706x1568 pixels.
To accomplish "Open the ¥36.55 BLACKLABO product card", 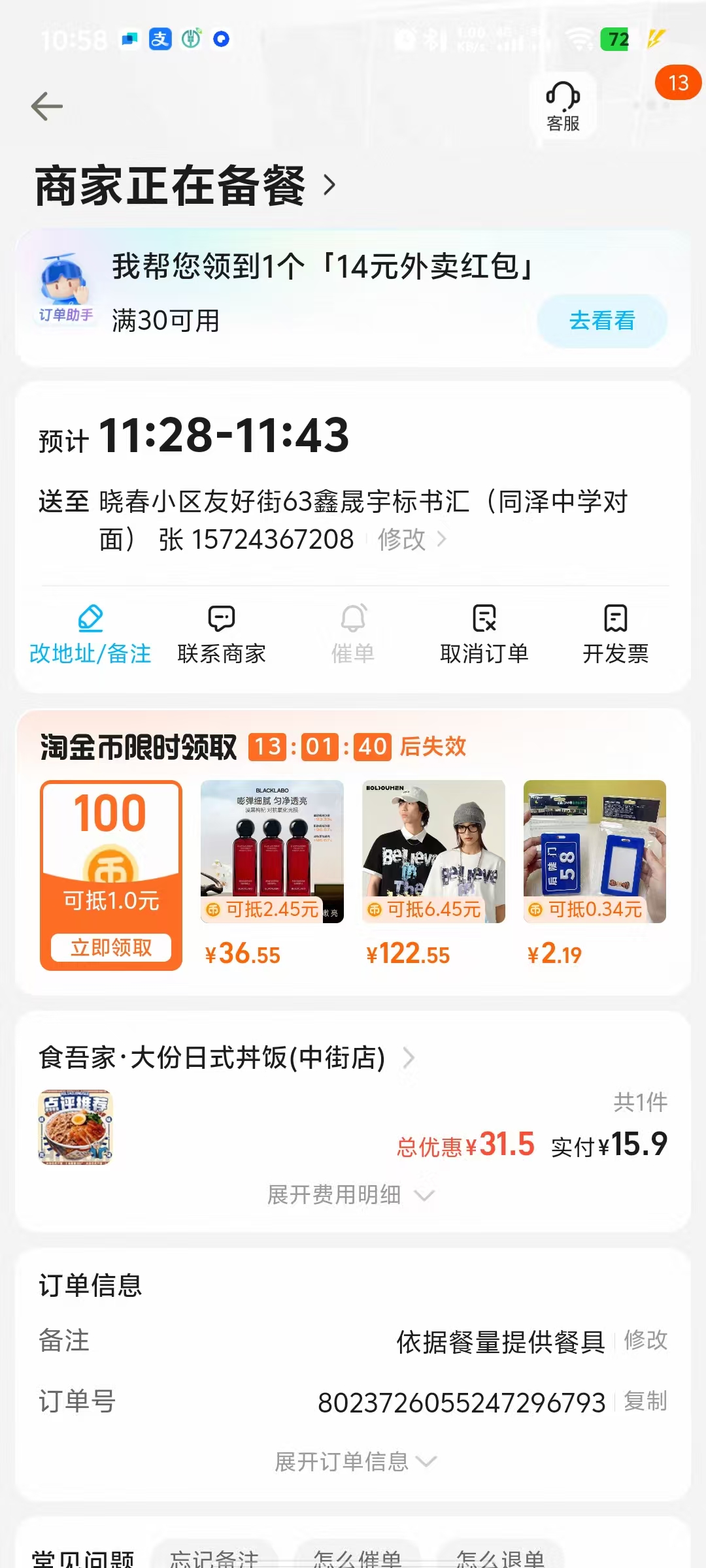I will coord(272,872).
